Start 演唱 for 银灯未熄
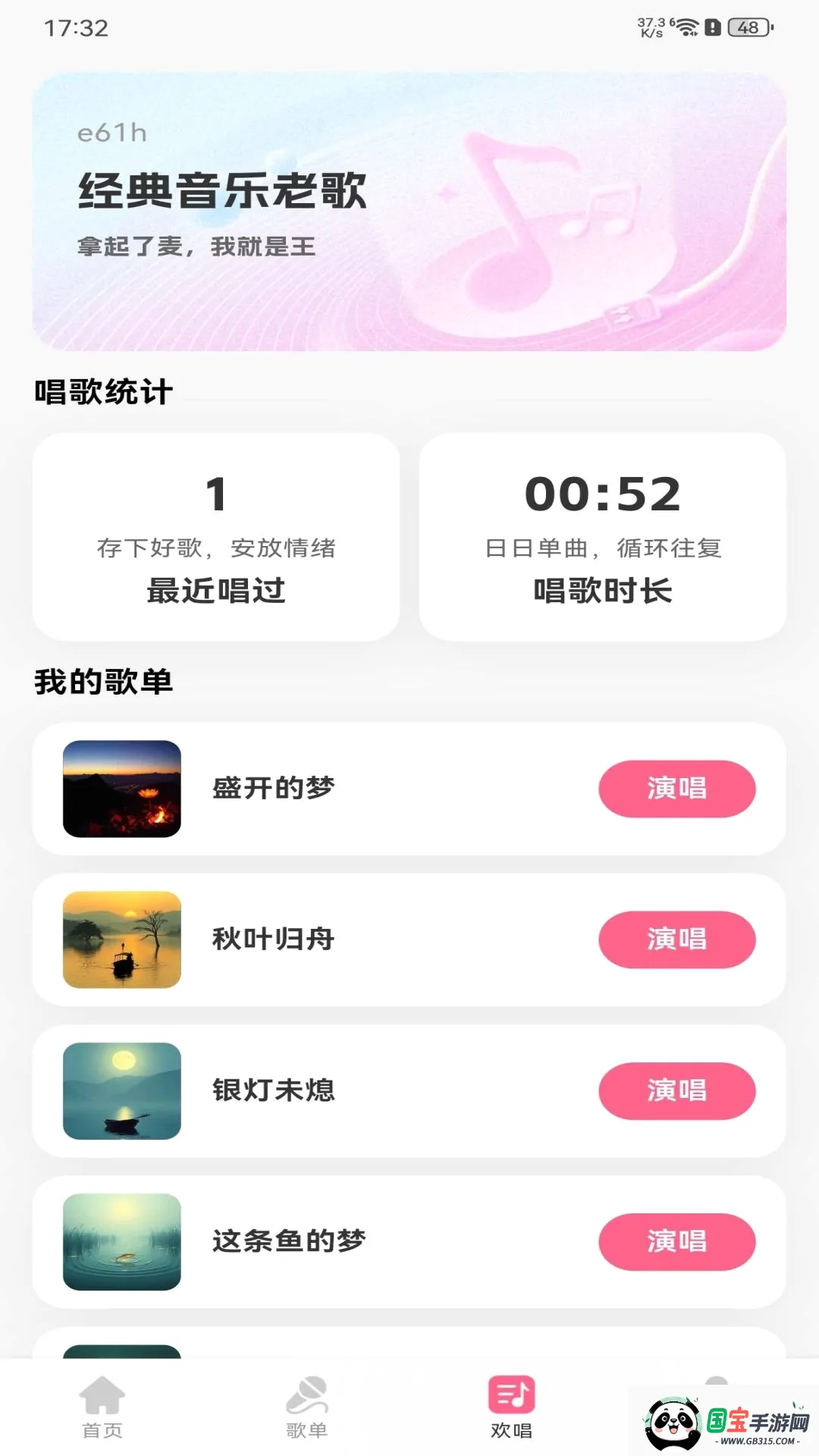The width and height of the screenshot is (819, 1456). 677,1090
